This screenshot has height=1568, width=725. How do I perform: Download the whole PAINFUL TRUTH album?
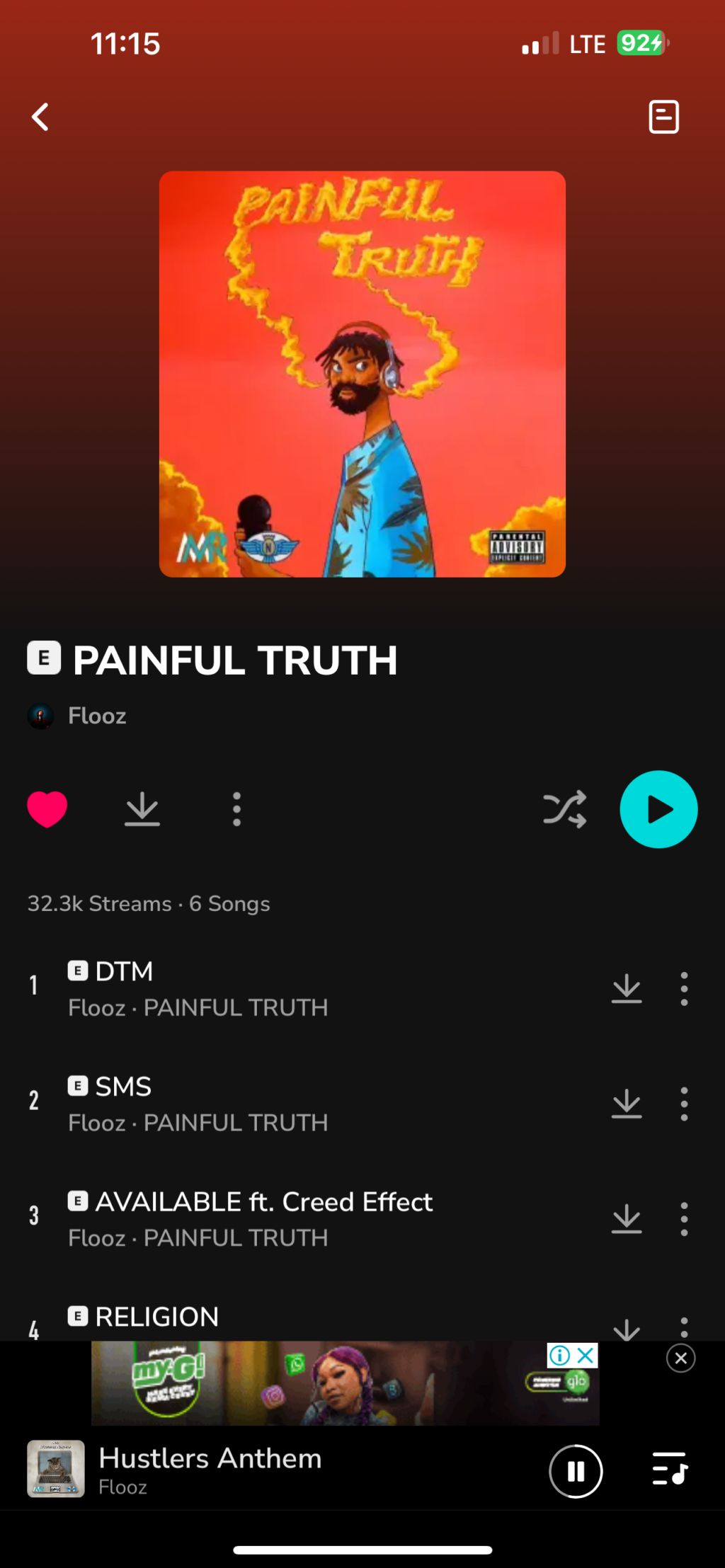click(x=142, y=808)
